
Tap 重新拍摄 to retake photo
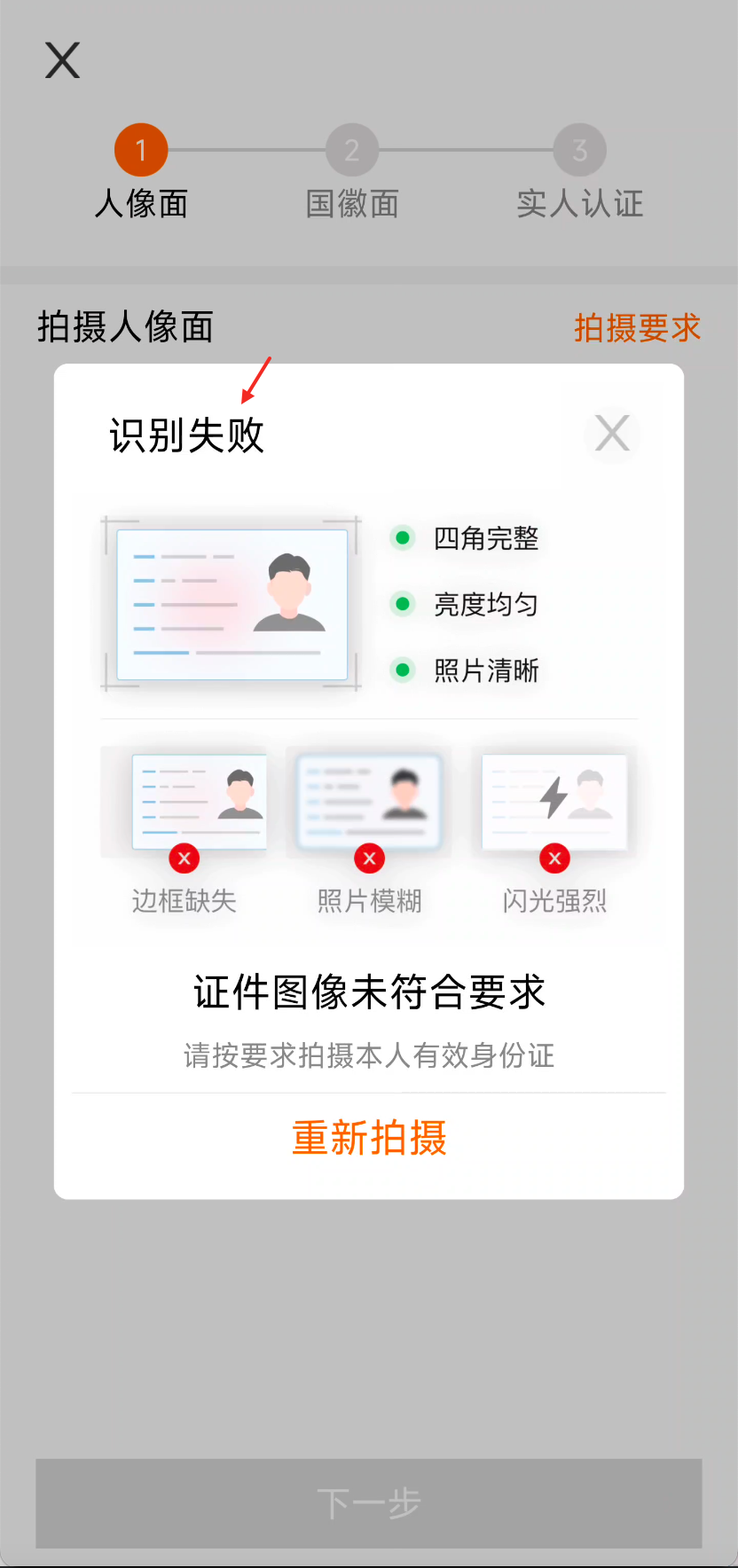[369, 1138]
